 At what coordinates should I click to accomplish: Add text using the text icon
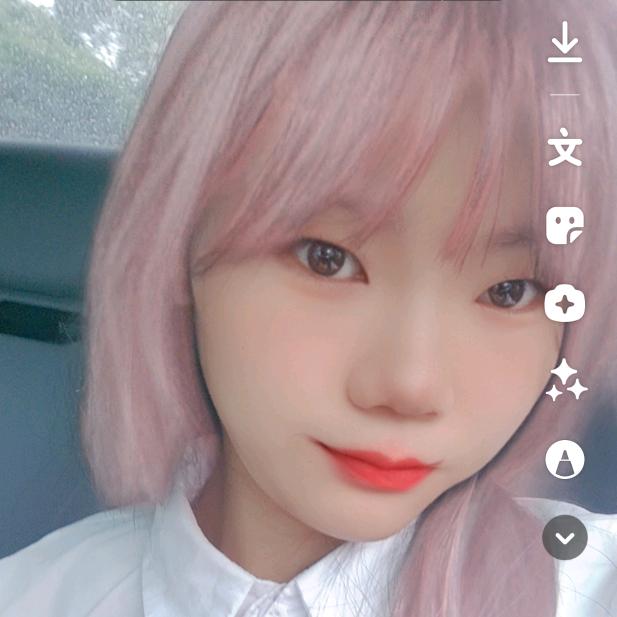[x=565, y=149]
